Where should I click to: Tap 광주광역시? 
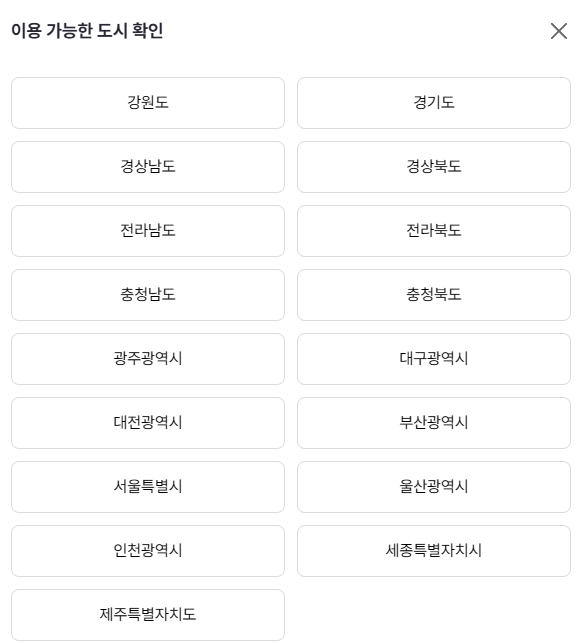click(x=148, y=359)
